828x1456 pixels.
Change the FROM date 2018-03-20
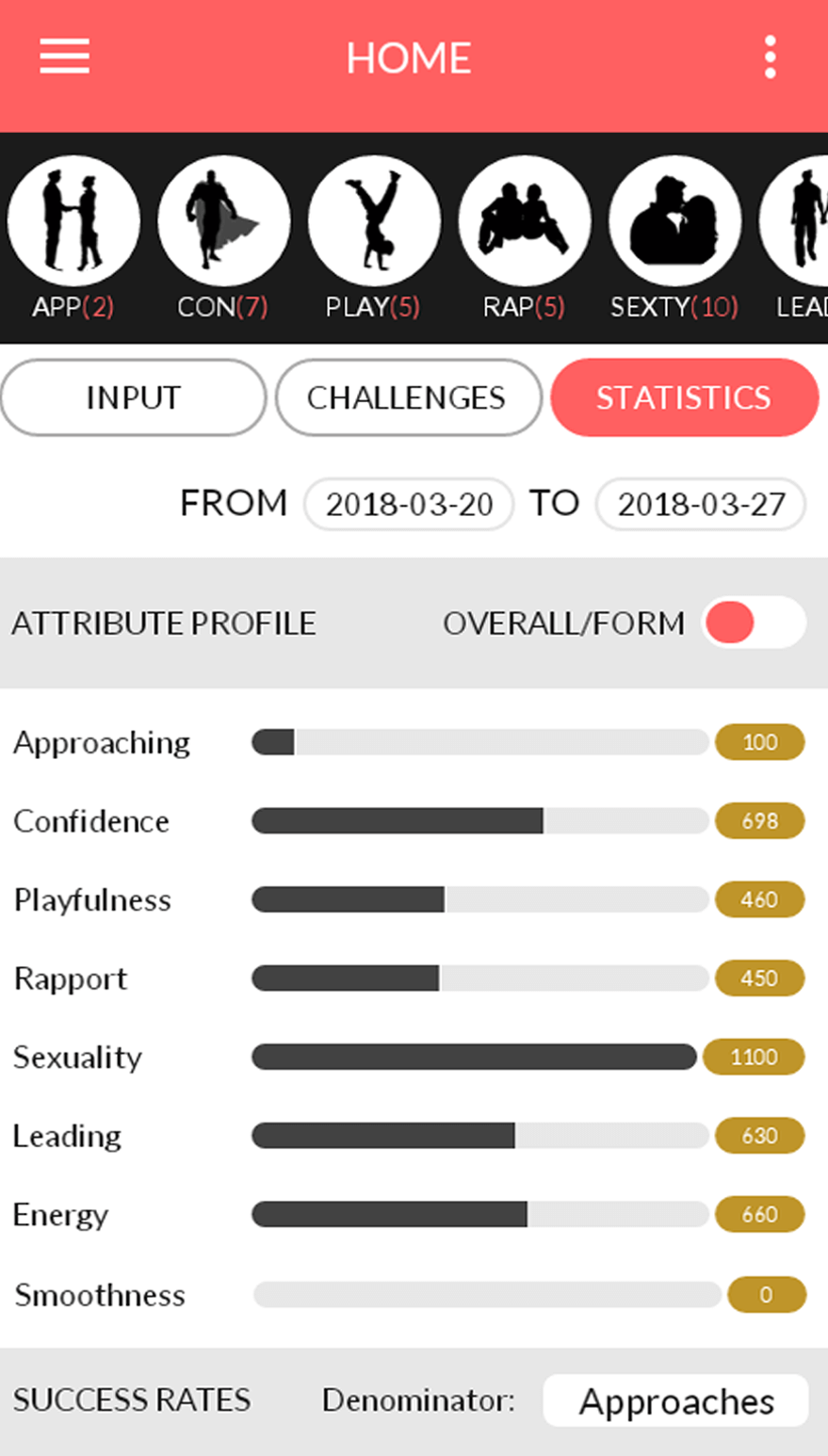click(409, 505)
